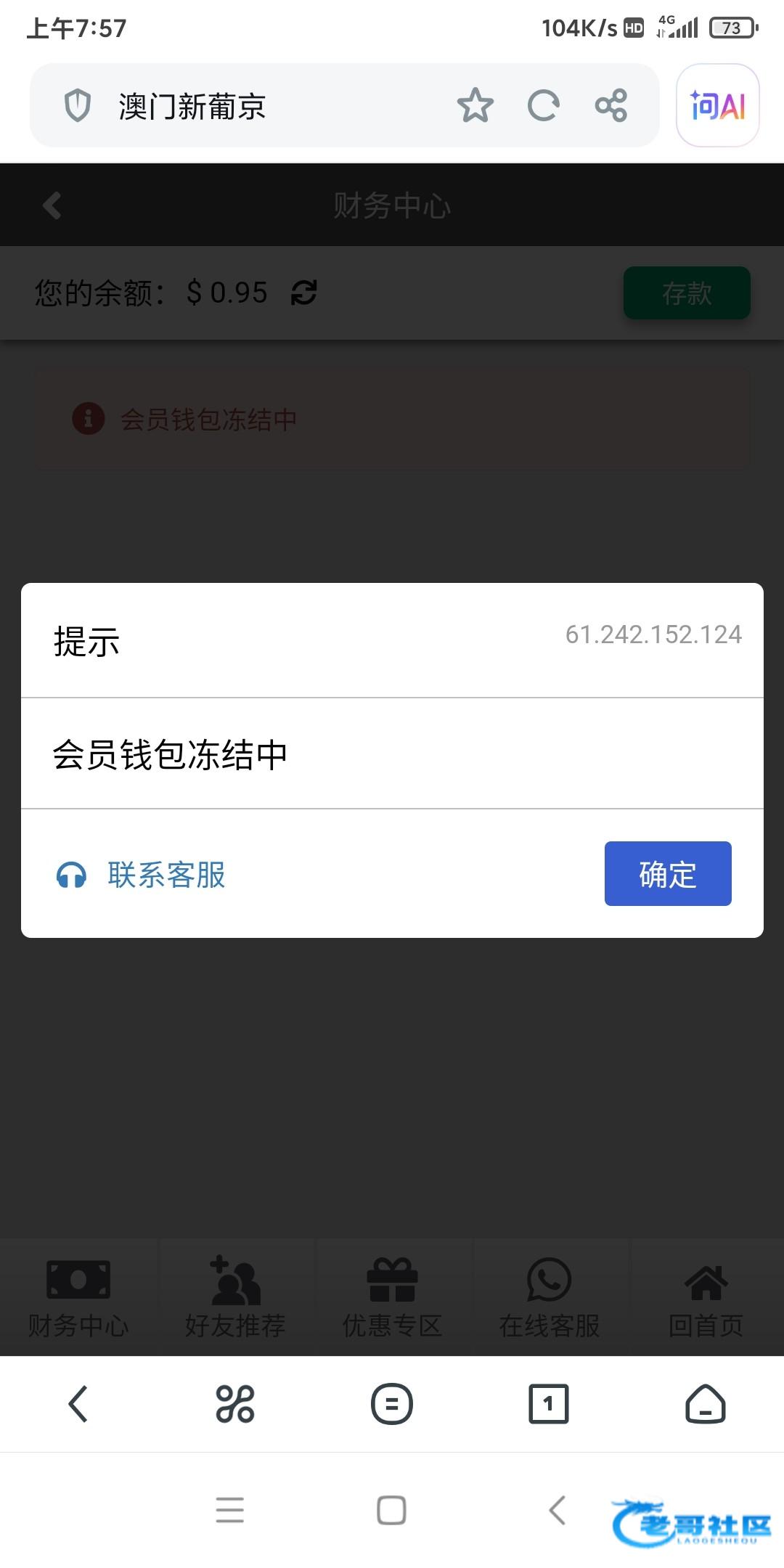Open the browser menu button
This screenshot has width=784, height=1568.
(x=391, y=1404)
